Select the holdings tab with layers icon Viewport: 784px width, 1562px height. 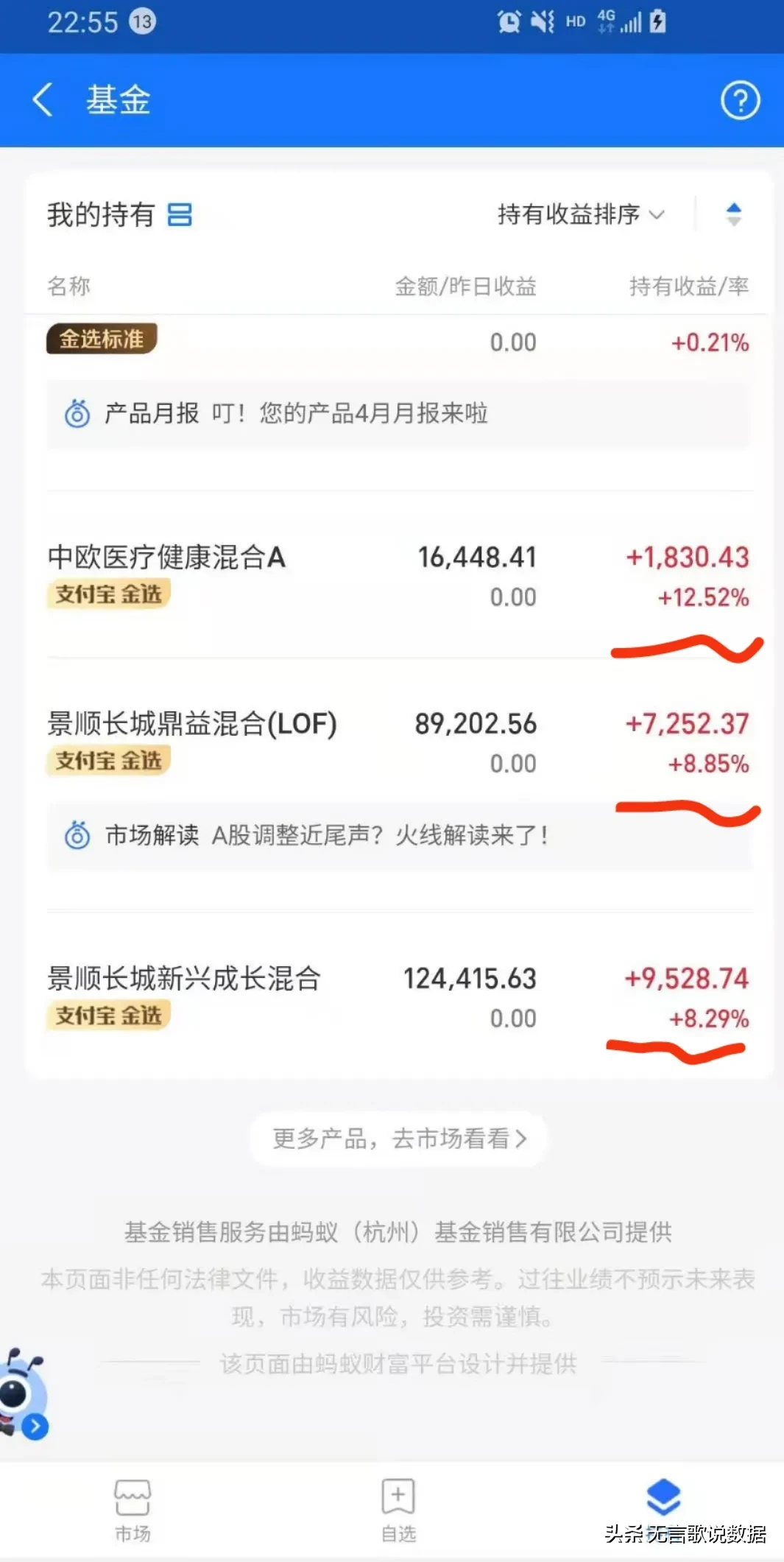[x=663, y=1499]
